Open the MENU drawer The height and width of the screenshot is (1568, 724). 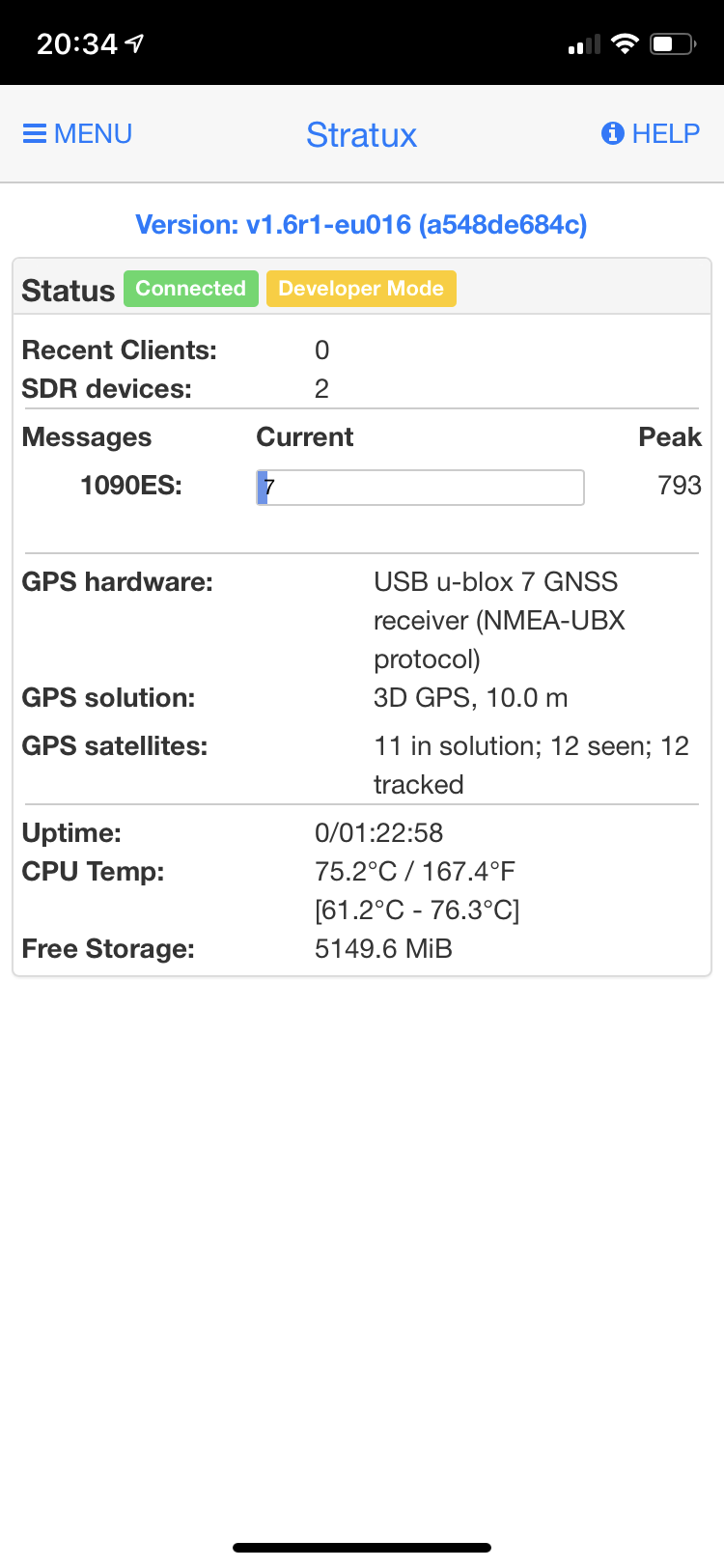(x=77, y=134)
